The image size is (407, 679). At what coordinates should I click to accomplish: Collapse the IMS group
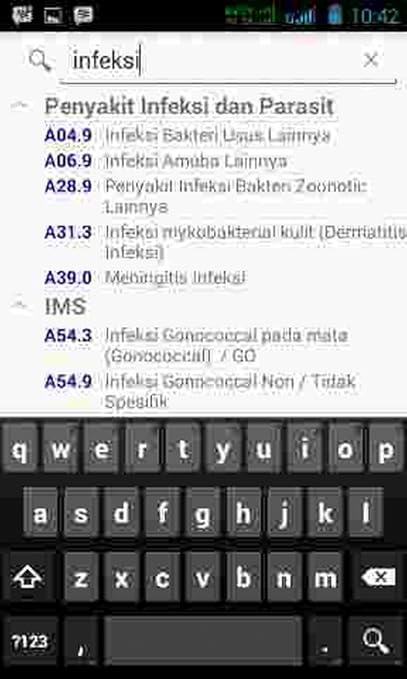(20, 305)
